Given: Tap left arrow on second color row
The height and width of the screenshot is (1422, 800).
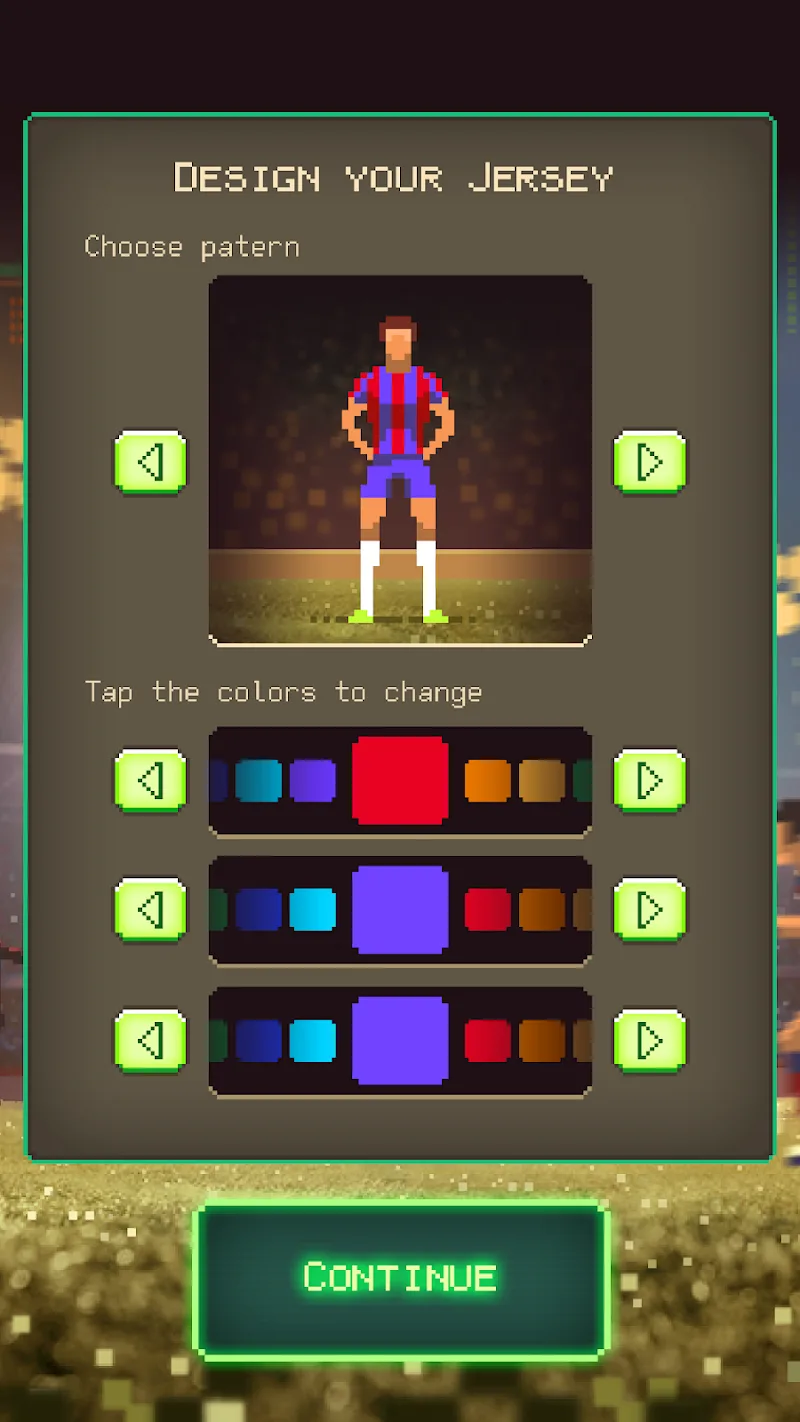Looking at the screenshot, I should pos(150,909).
